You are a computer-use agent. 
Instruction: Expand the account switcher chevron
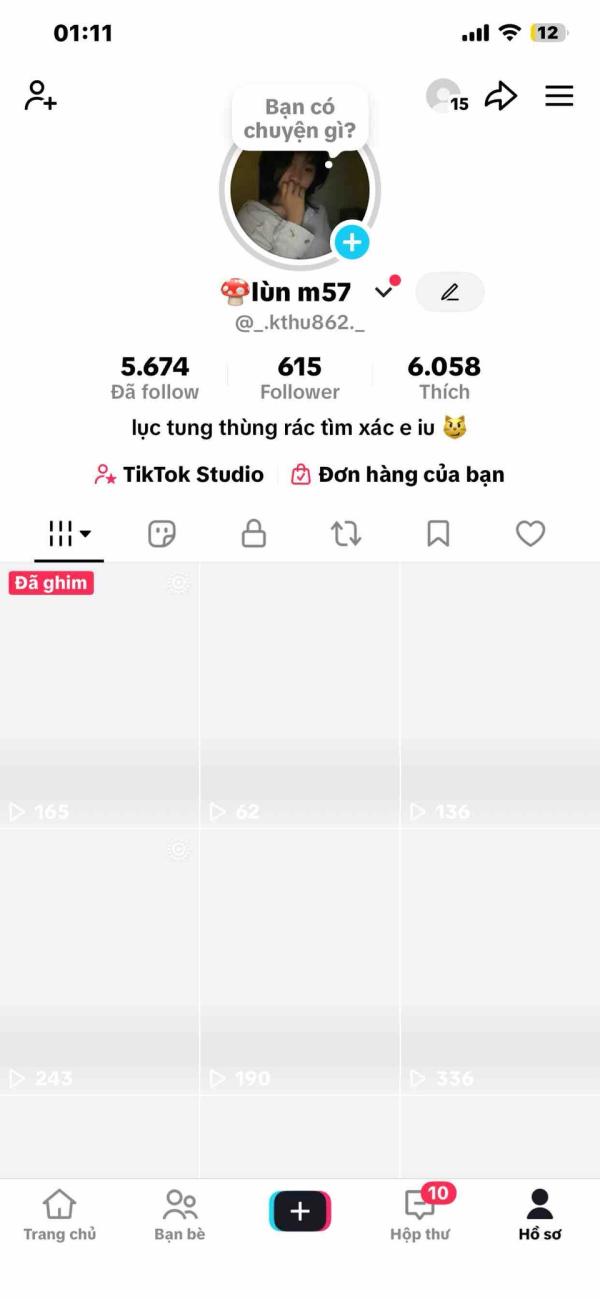click(384, 292)
